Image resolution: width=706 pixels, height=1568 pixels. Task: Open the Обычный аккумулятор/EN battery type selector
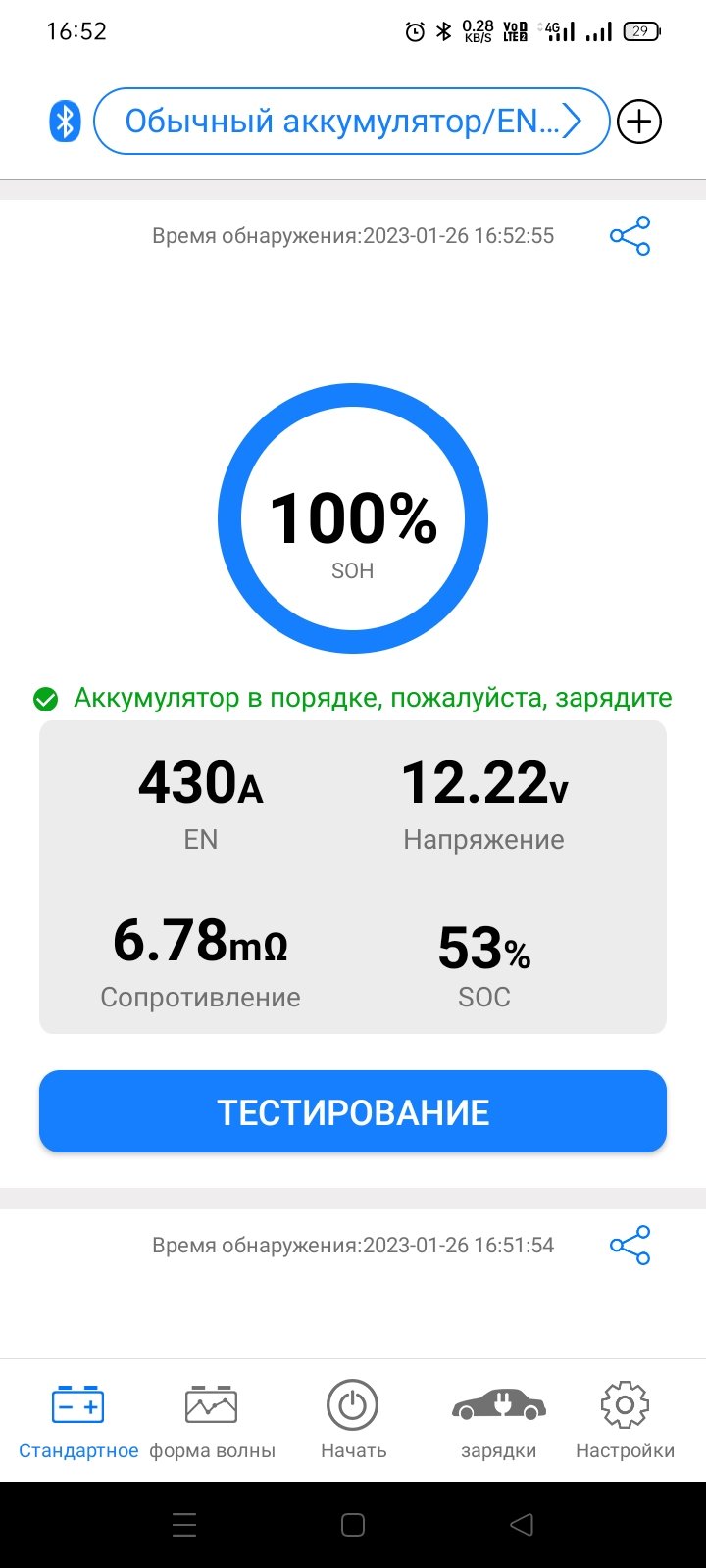tap(352, 122)
